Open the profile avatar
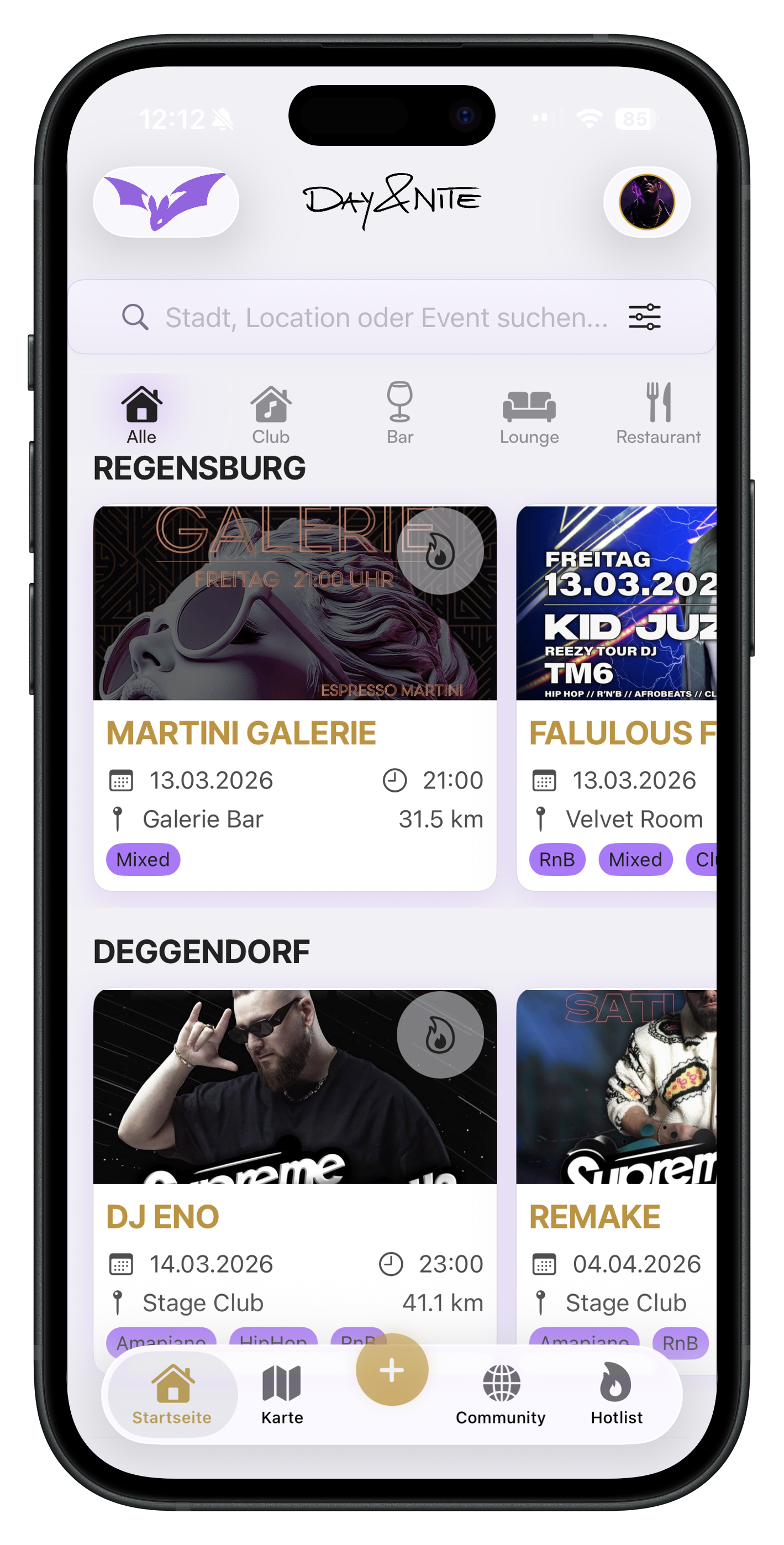This screenshot has height=1545, width=784. (x=646, y=202)
